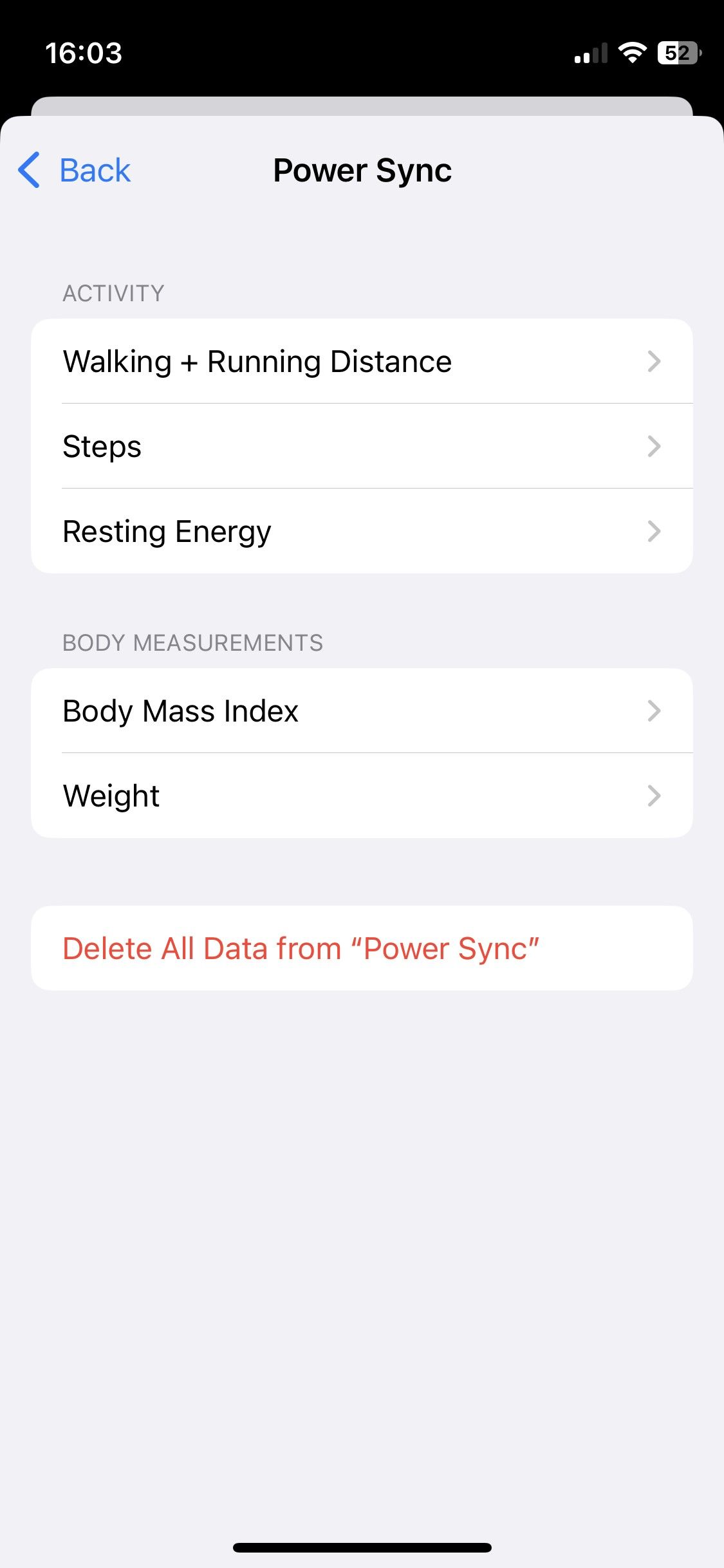Tap the back chevron arrow icon

[x=28, y=170]
